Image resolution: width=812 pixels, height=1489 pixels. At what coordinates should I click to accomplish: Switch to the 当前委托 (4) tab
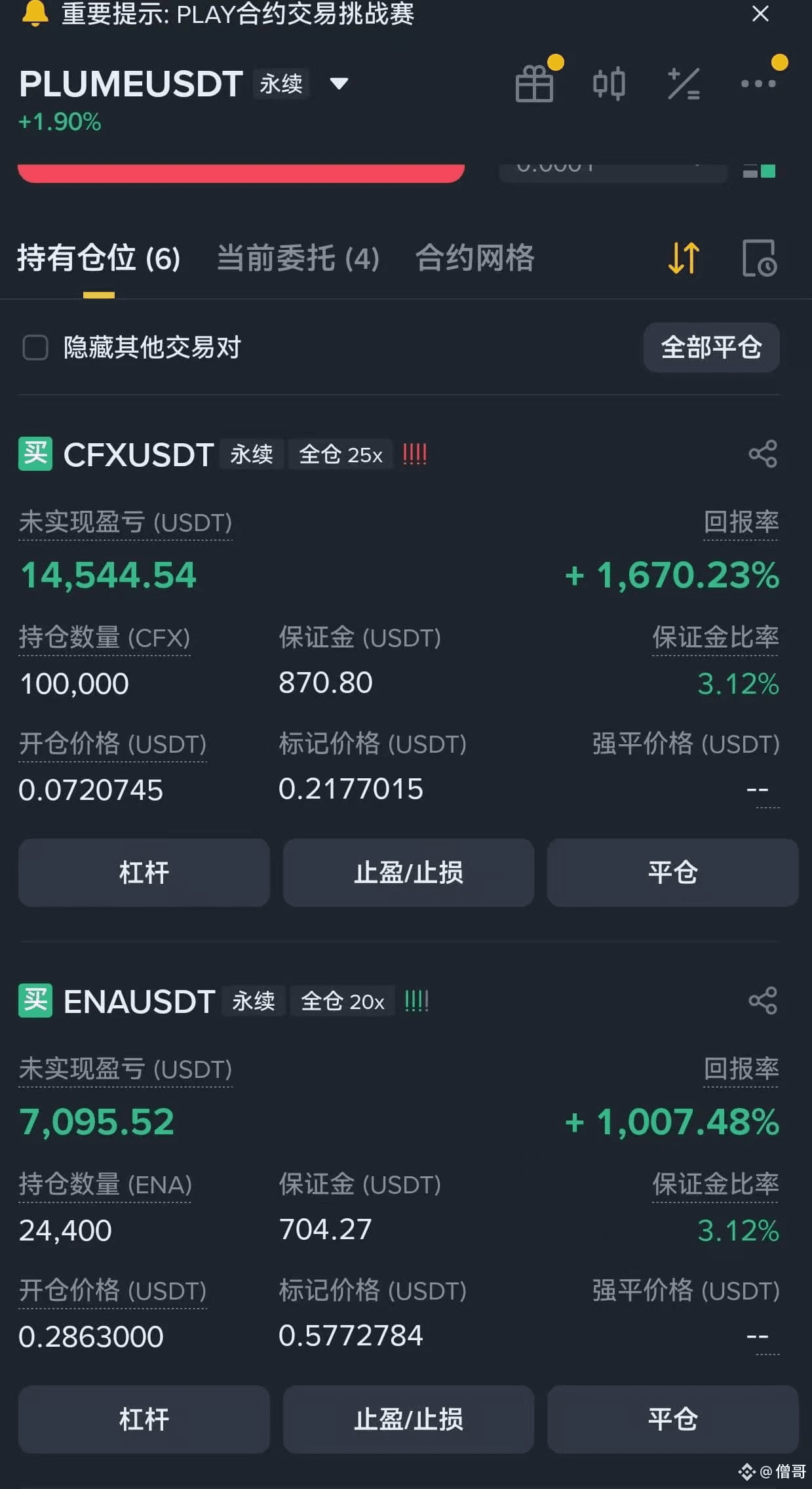click(x=298, y=258)
